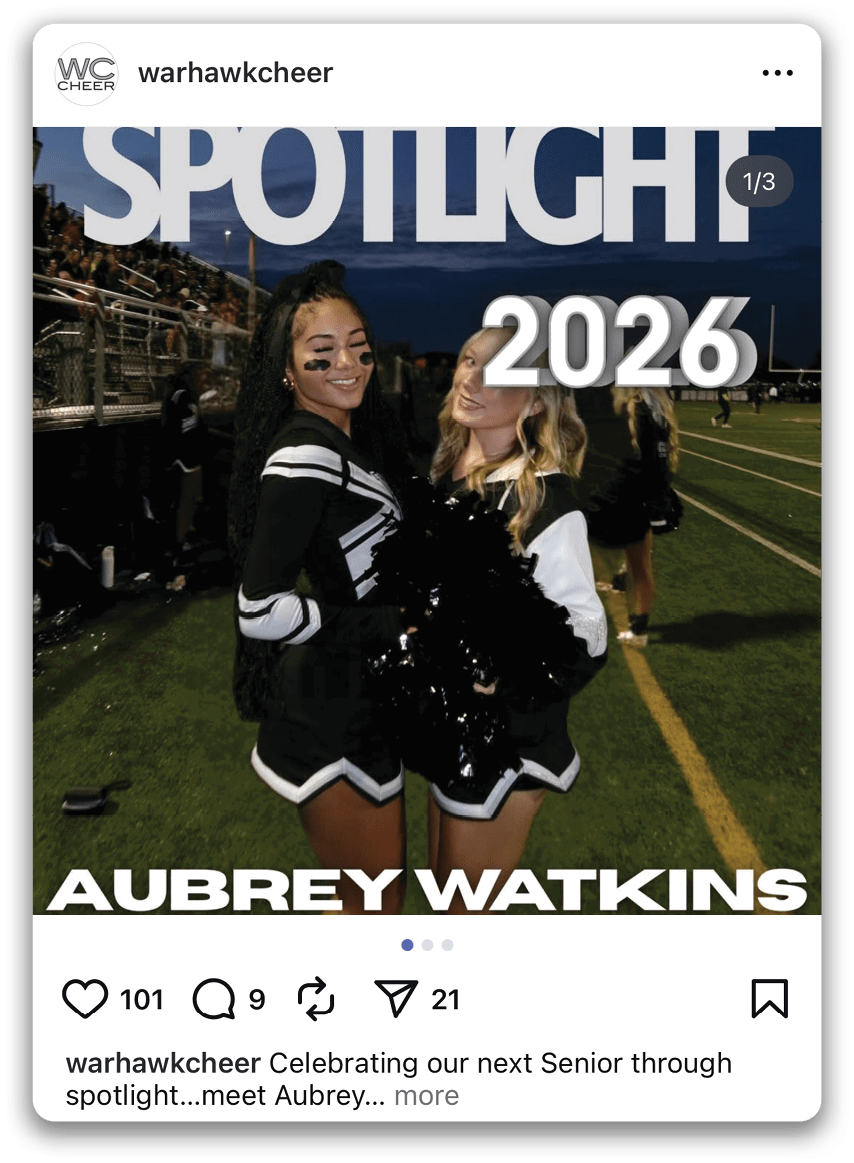Like the warhawkcheer spotlight post

[85, 999]
